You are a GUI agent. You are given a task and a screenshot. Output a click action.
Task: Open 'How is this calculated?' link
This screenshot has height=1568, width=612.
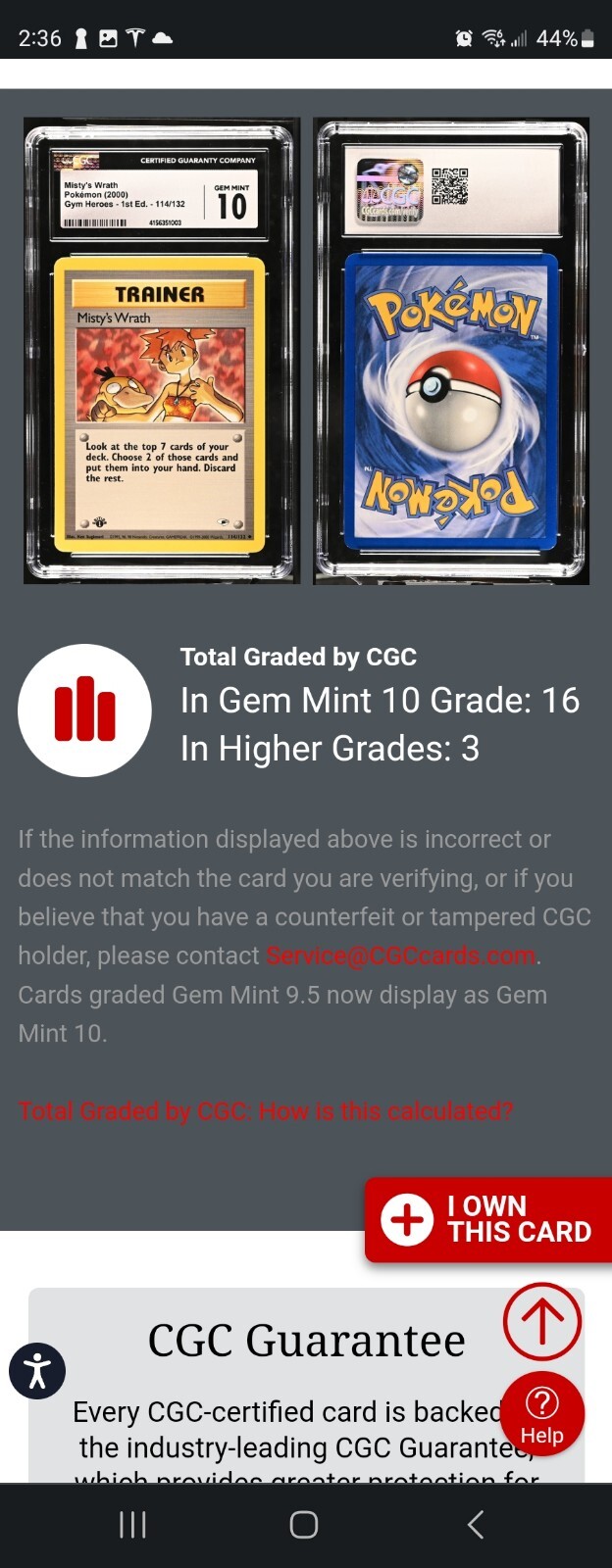(x=265, y=1111)
